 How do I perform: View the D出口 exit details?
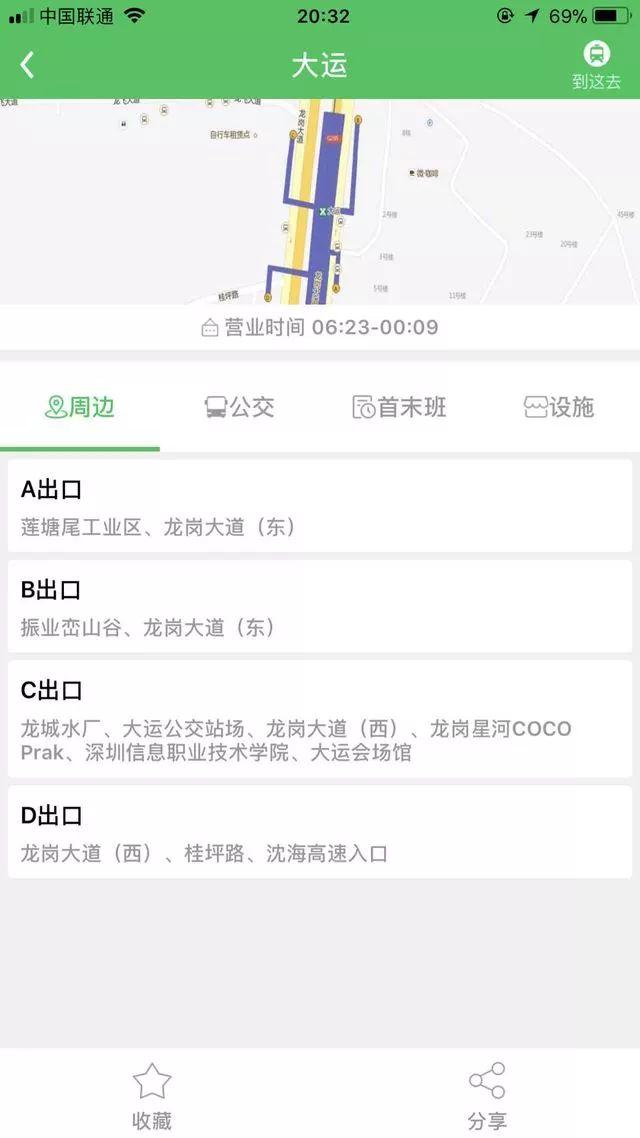point(320,833)
